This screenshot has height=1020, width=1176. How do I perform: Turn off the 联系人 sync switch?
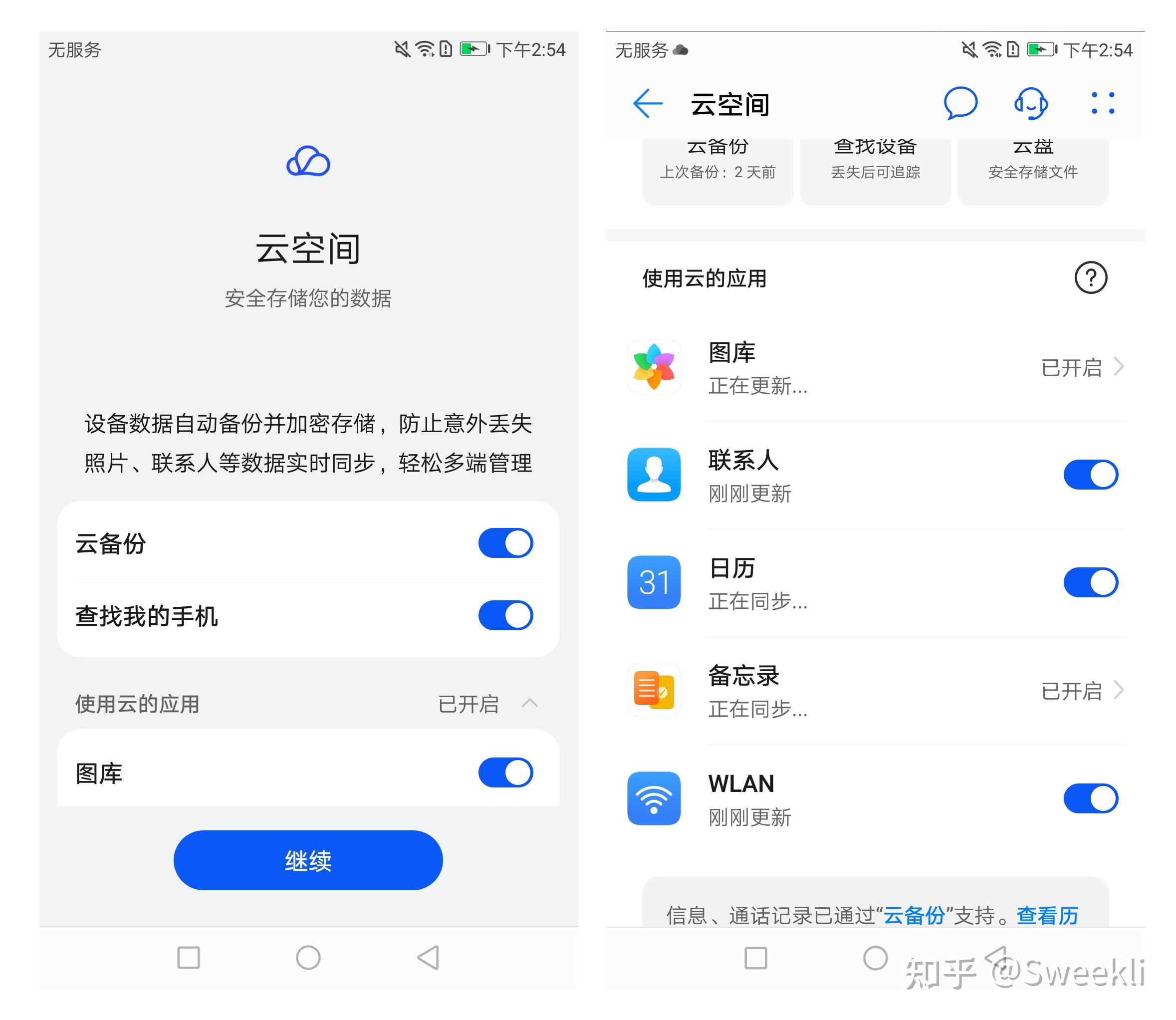(x=1090, y=475)
